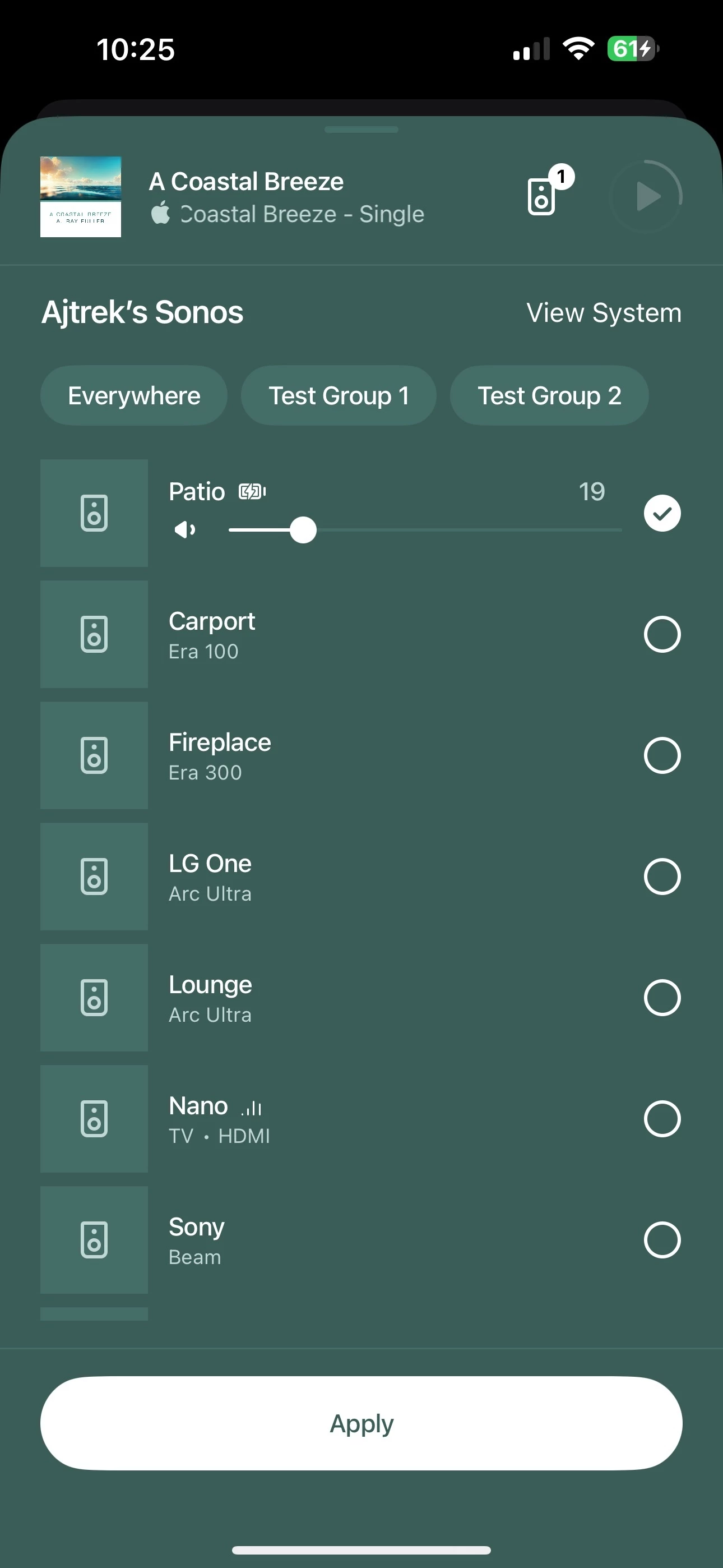
Task: Tap the Patio volume slider
Action: [x=425, y=530]
